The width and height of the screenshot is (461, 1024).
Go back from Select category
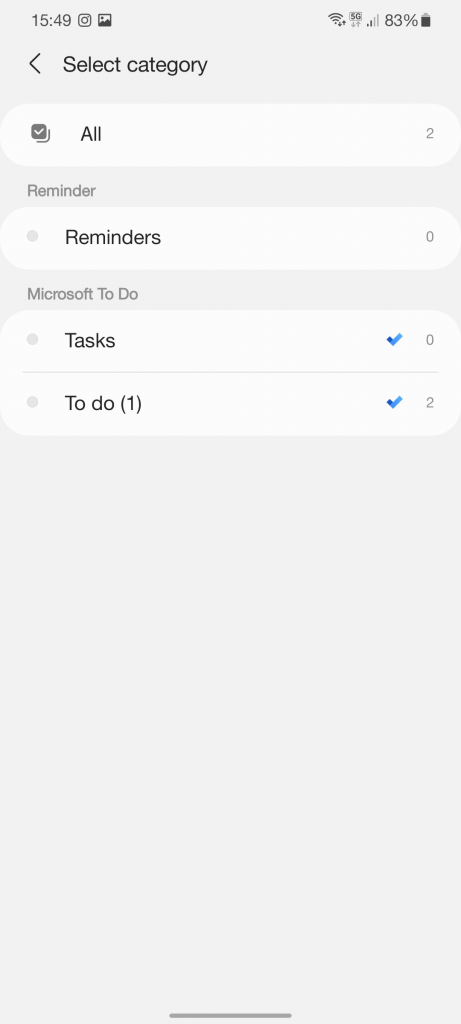pyautogui.click(x=35, y=64)
